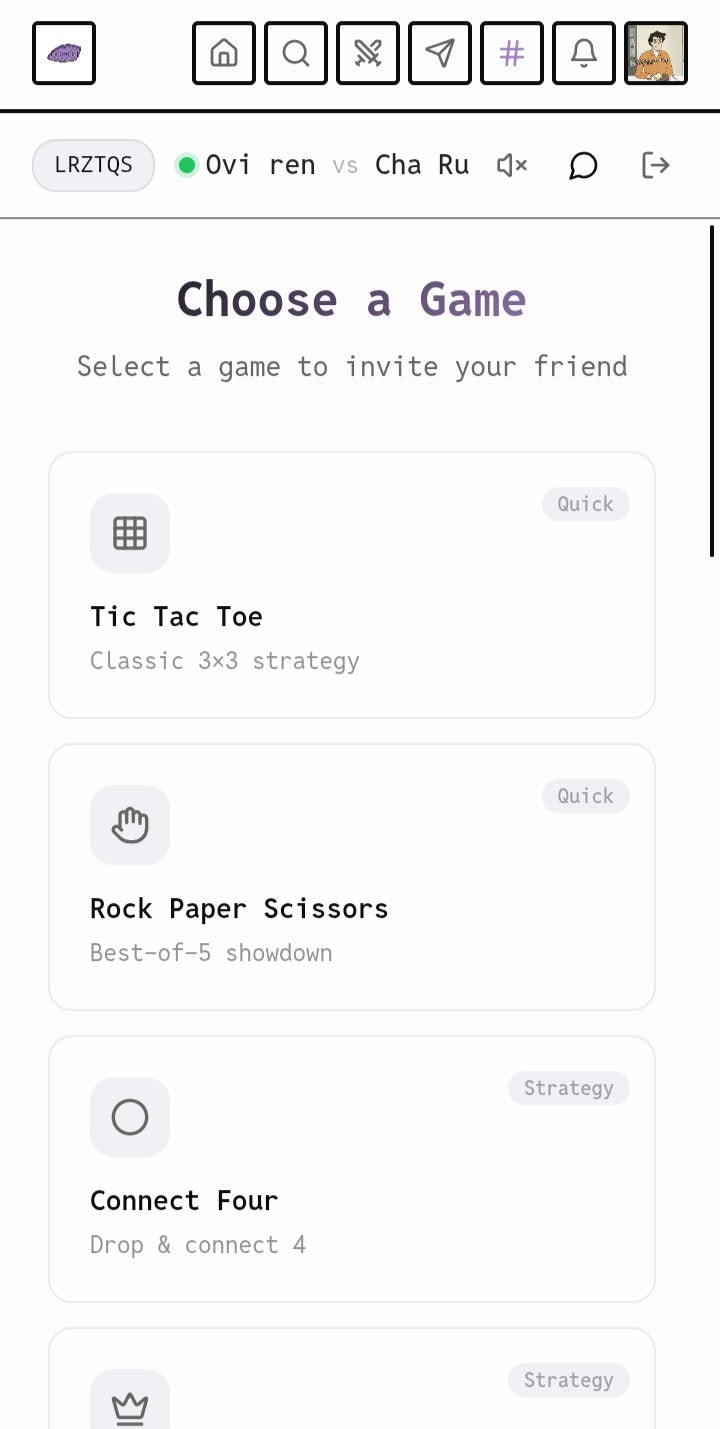Tap the purple app logo
Viewport: 720px width, 1429px height.
64,53
